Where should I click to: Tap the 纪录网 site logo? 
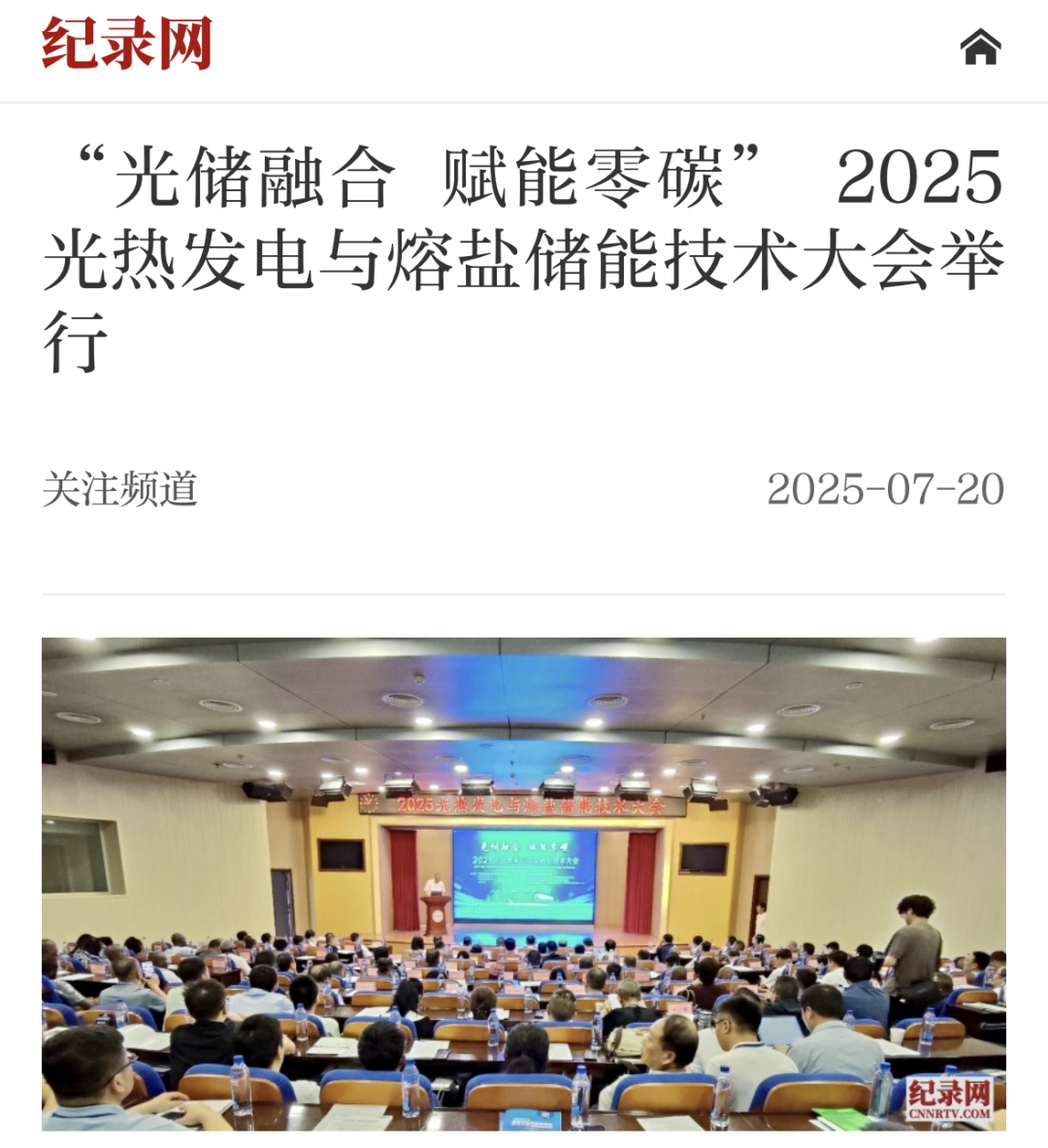tap(126, 45)
